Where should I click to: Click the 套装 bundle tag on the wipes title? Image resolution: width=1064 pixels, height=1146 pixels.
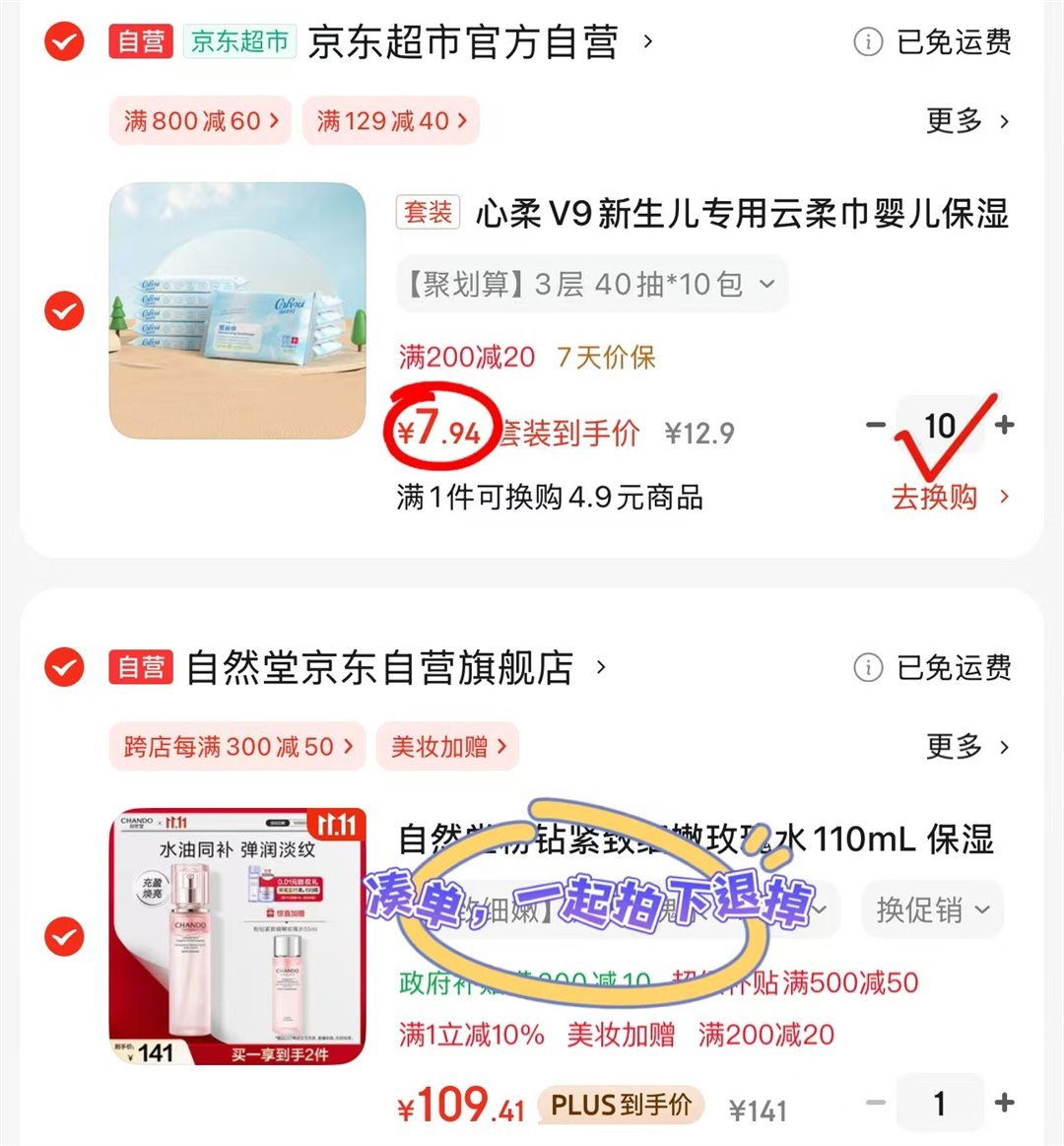pyautogui.click(x=431, y=214)
